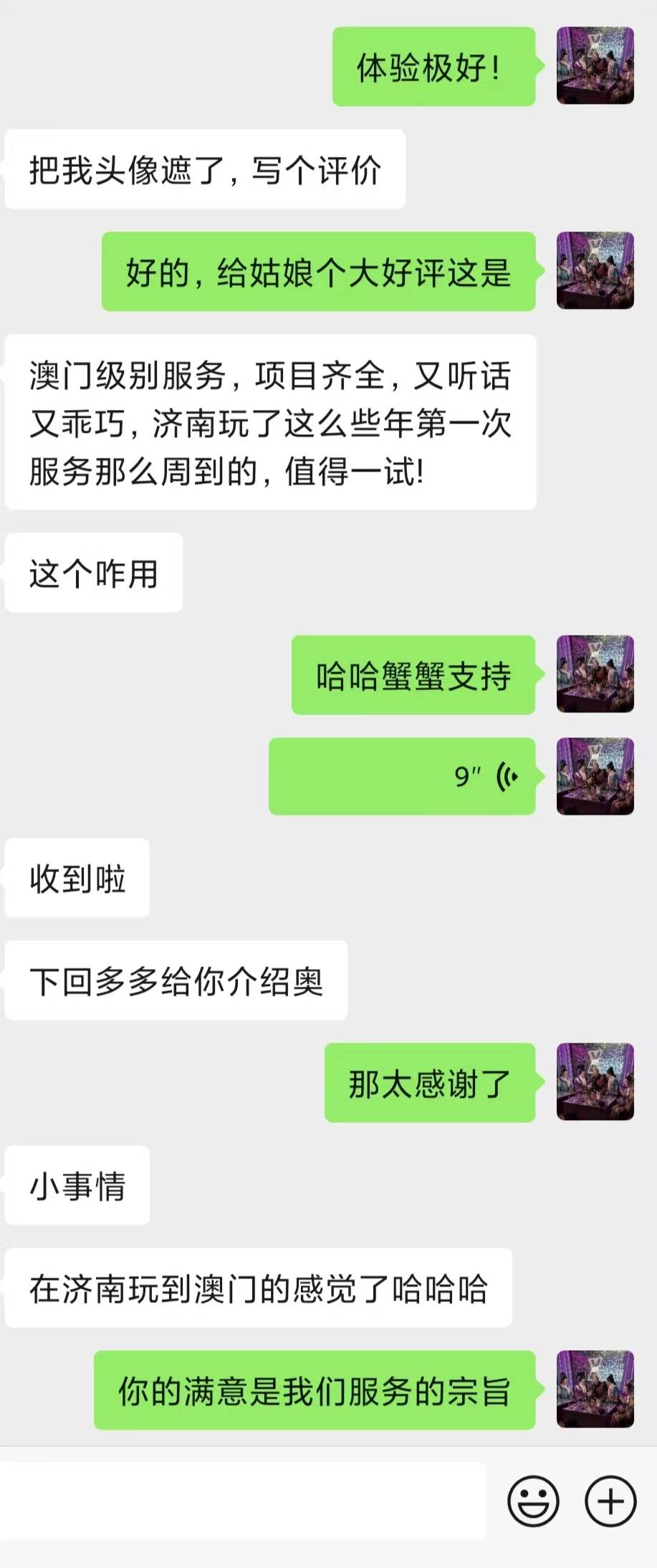
Task: Play the 9-second voice message
Action: tap(402, 776)
